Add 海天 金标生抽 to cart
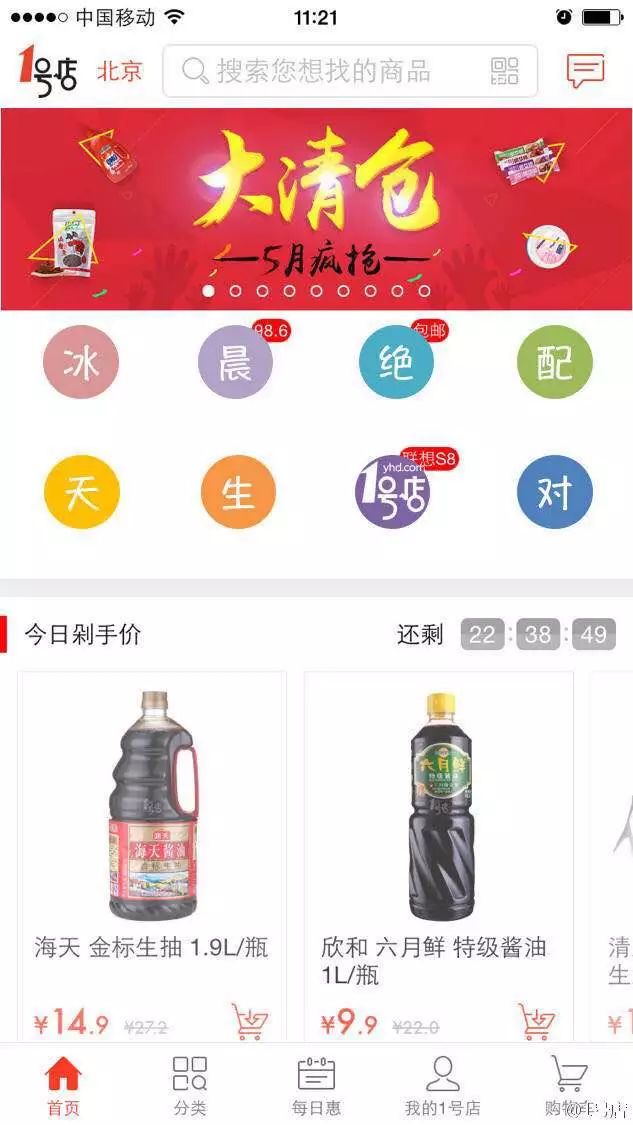 pyautogui.click(x=250, y=1022)
